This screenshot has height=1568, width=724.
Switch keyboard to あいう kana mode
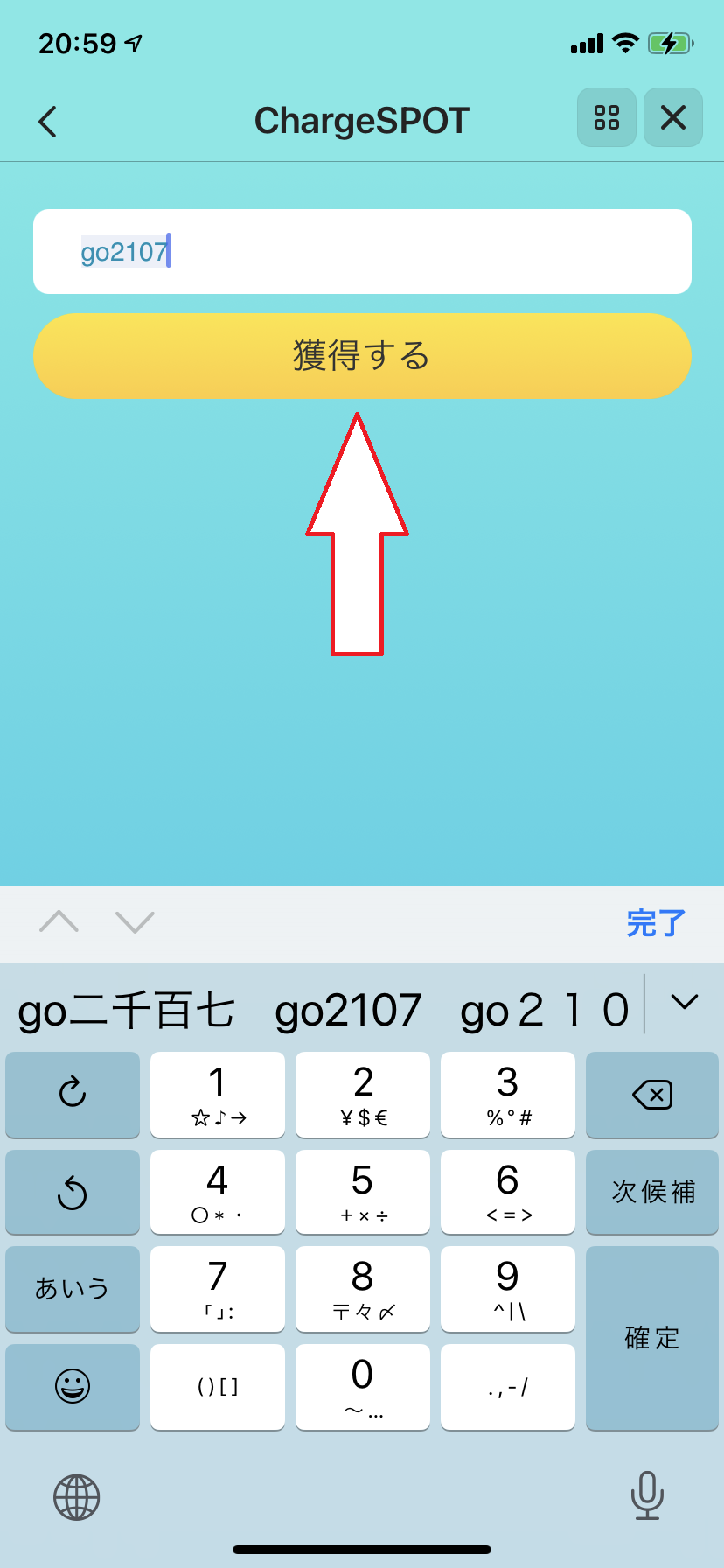[73, 1289]
